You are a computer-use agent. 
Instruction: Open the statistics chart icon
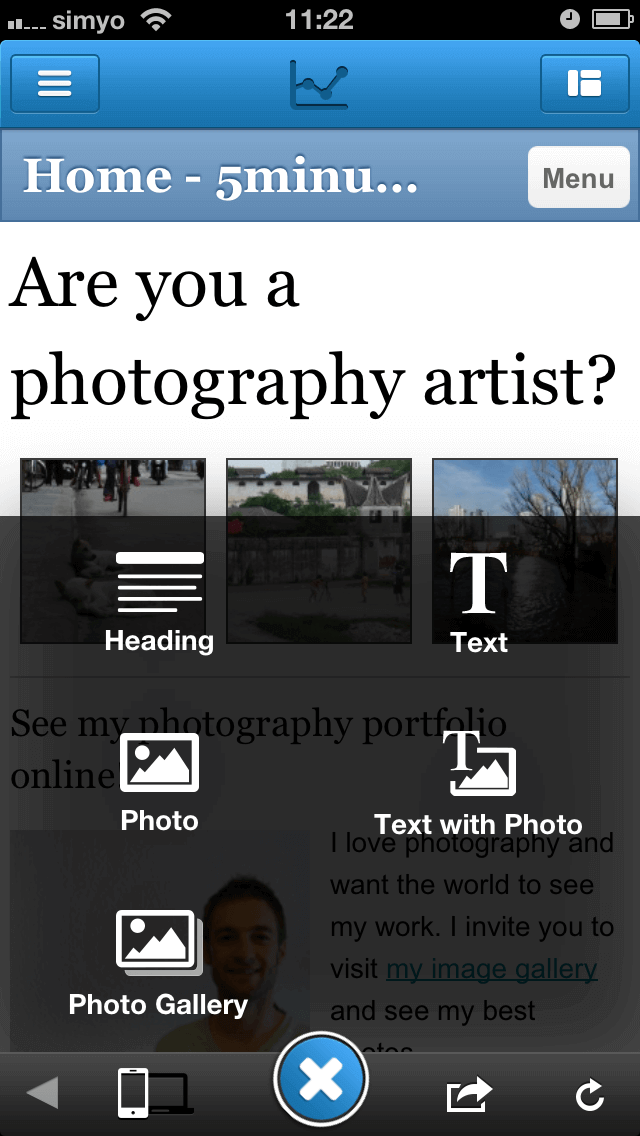click(x=319, y=85)
